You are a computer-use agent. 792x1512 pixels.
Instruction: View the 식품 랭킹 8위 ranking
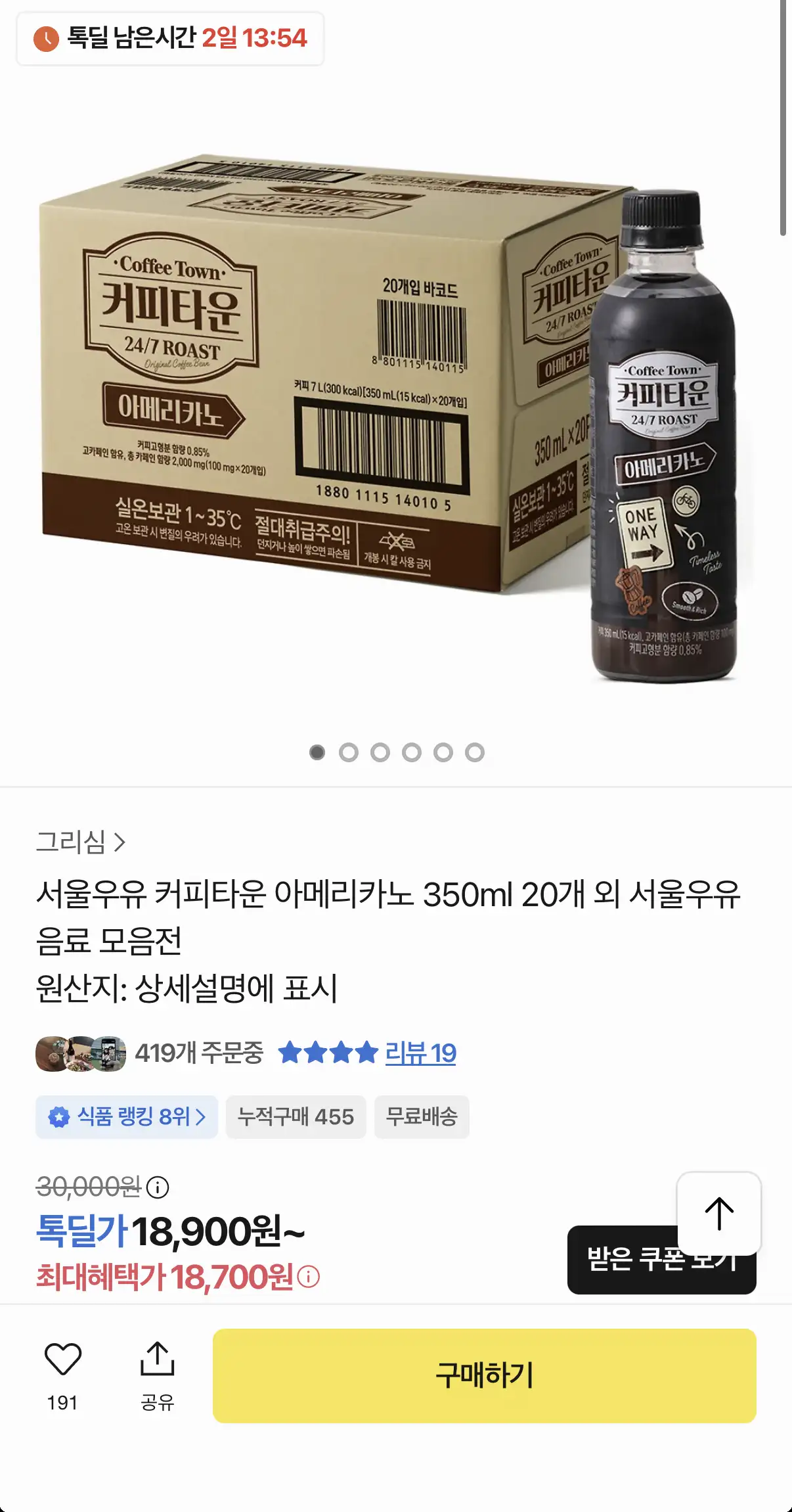tap(127, 1116)
